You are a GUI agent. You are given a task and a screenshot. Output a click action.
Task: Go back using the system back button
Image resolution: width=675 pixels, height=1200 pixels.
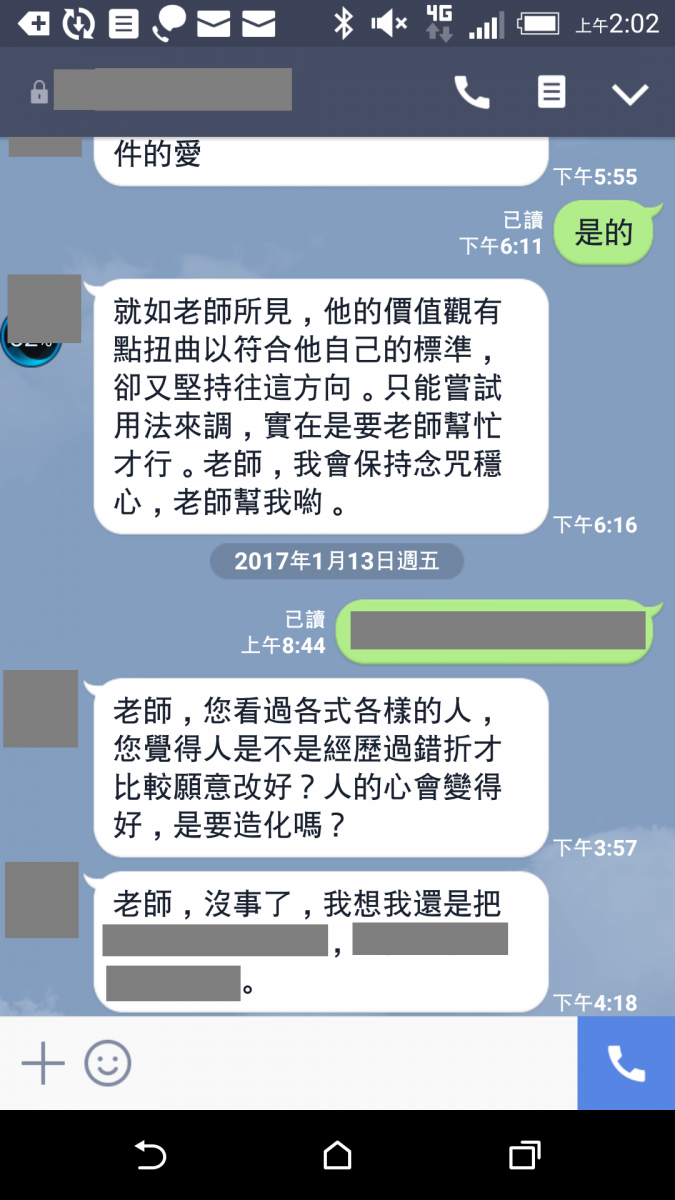tap(150, 1156)
